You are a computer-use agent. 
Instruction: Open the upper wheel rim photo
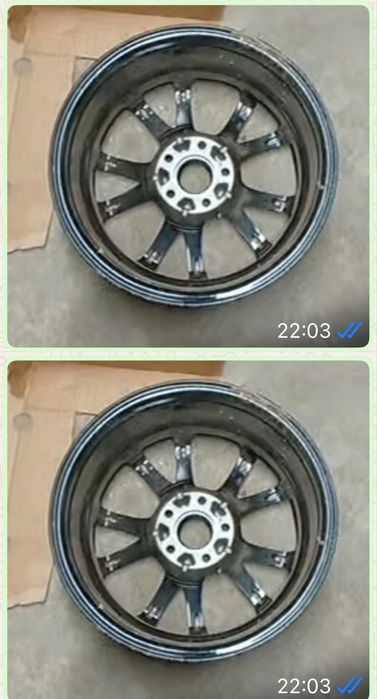click(x=188, y=176)
